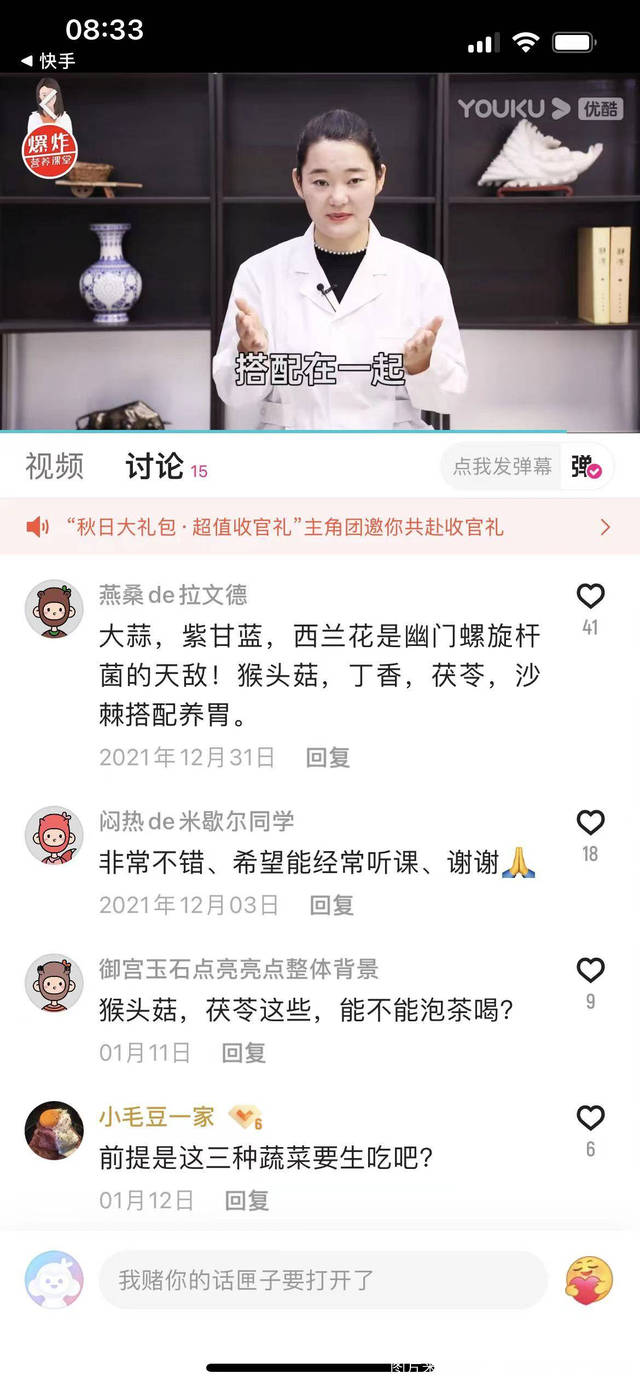Like 燕桑de拉文德's comment
The height and width of the screenshot is (1385, 640).
[591, 597]
